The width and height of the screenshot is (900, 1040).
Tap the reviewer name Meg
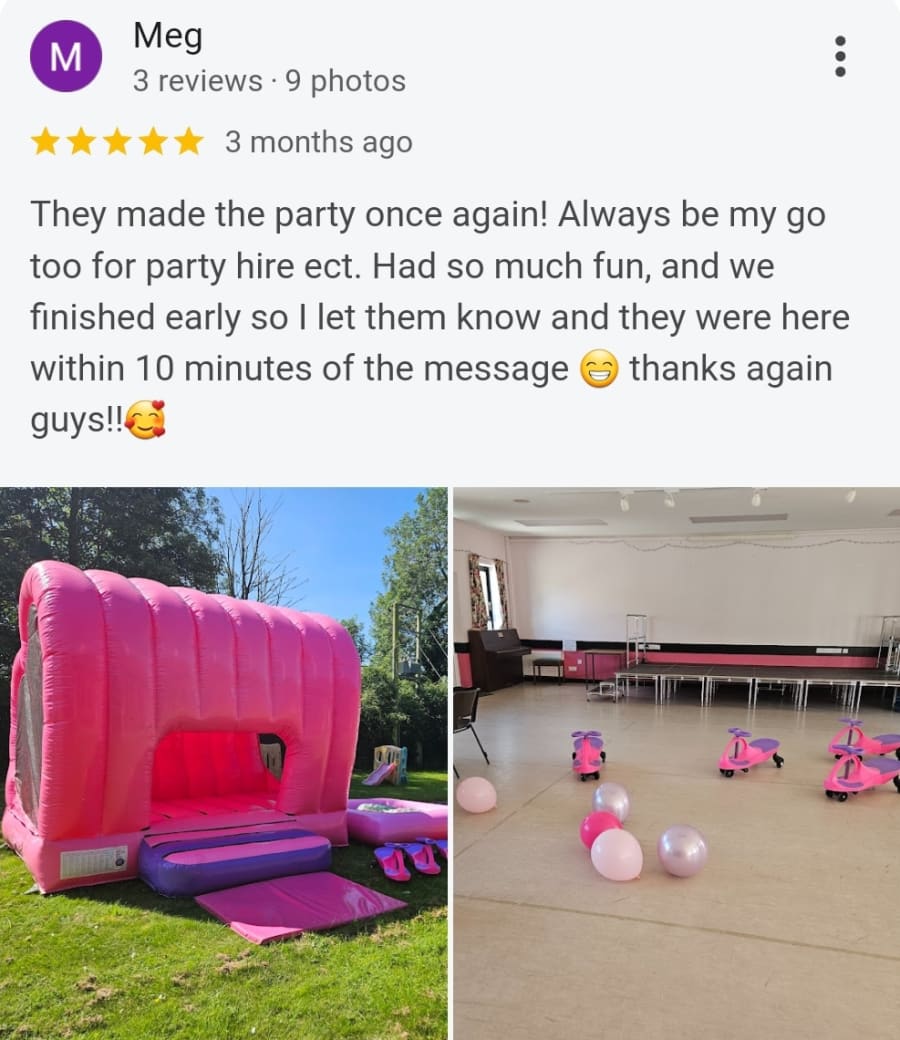[167, 36]
